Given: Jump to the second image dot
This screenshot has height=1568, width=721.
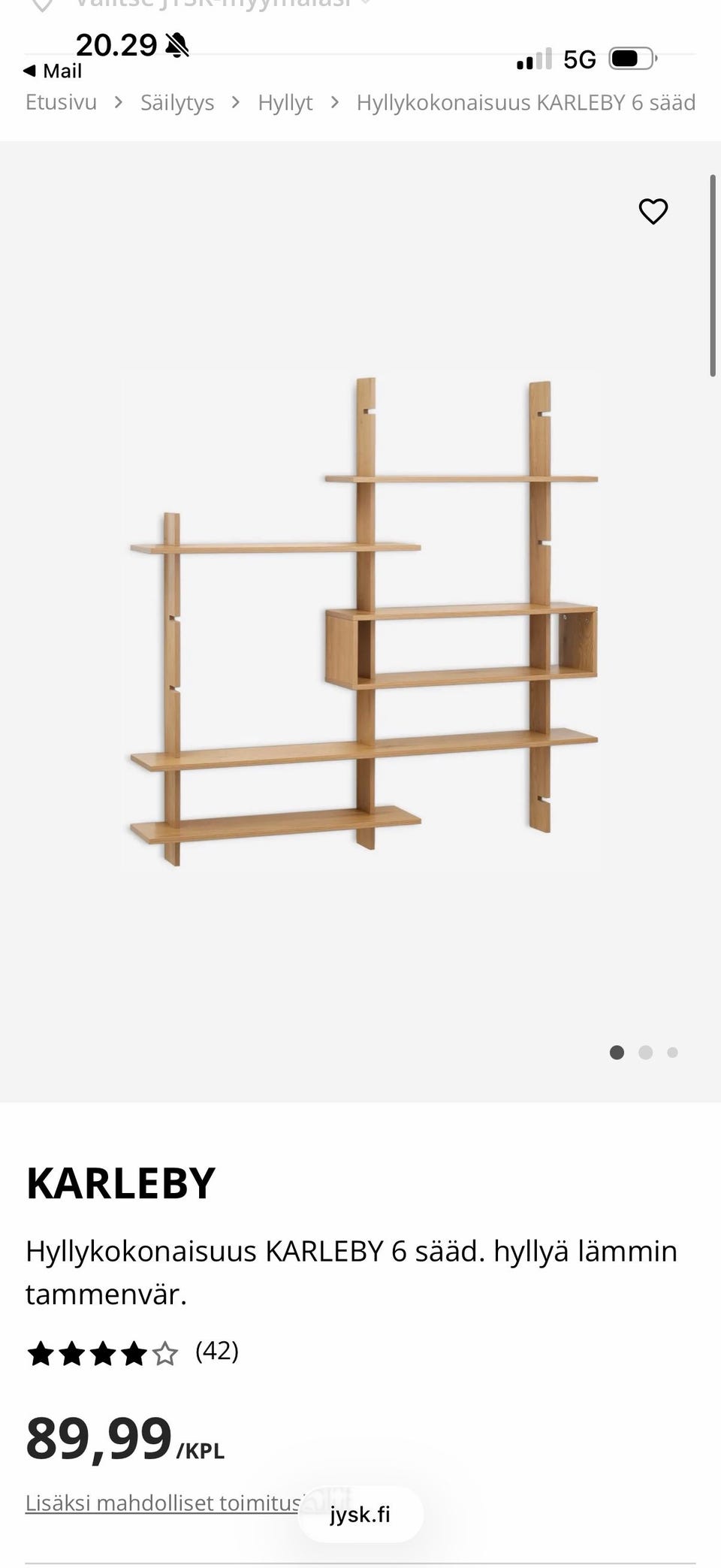Looking at the screenshot, I should pyautogui.click(x=645, y=1053).
